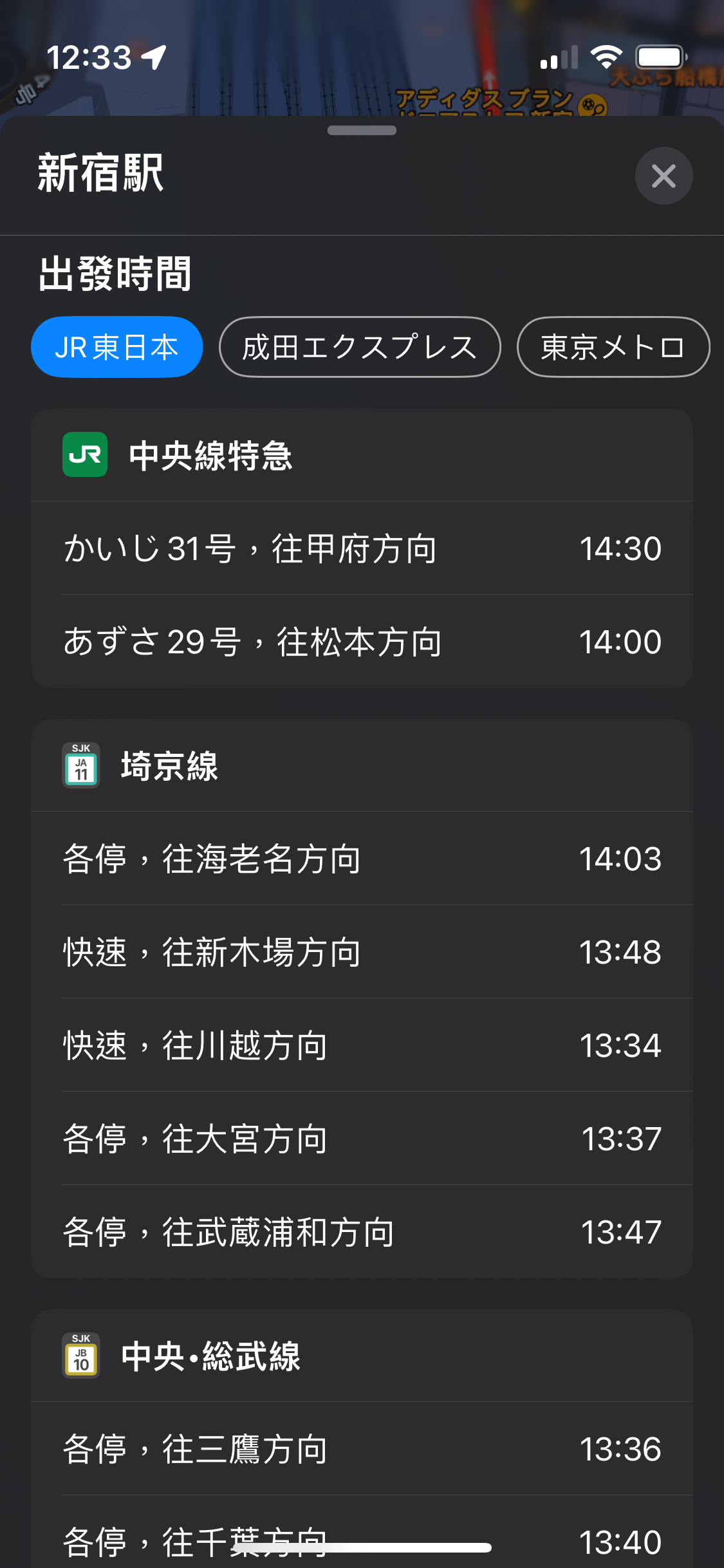This screenshot has width=724, height=1568.
Task: Open かいじ31号 departure to 甲府
Action: pyautogui.click(x=362, y=548)
